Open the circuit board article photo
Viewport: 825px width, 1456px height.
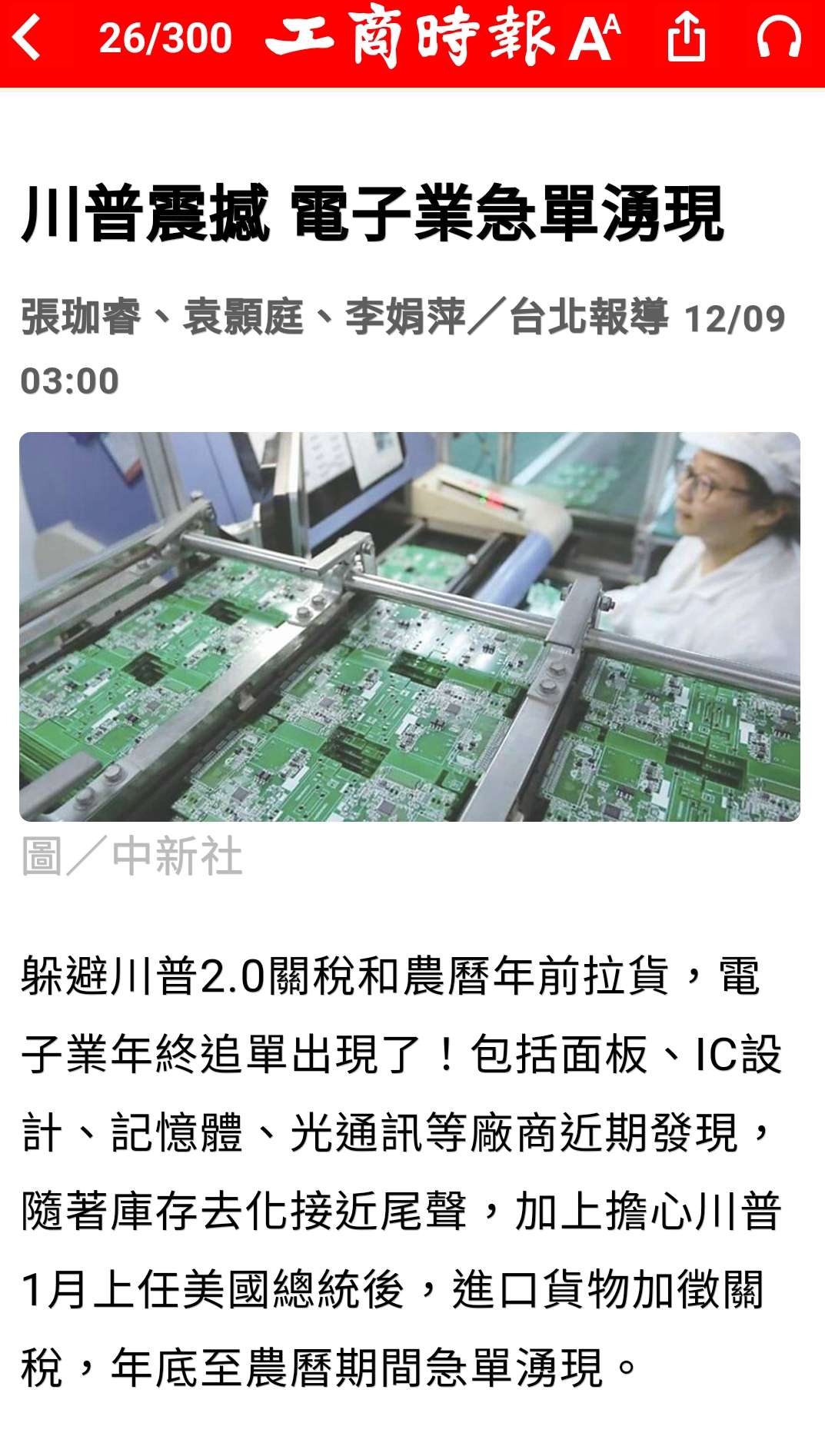coord(410,627)
